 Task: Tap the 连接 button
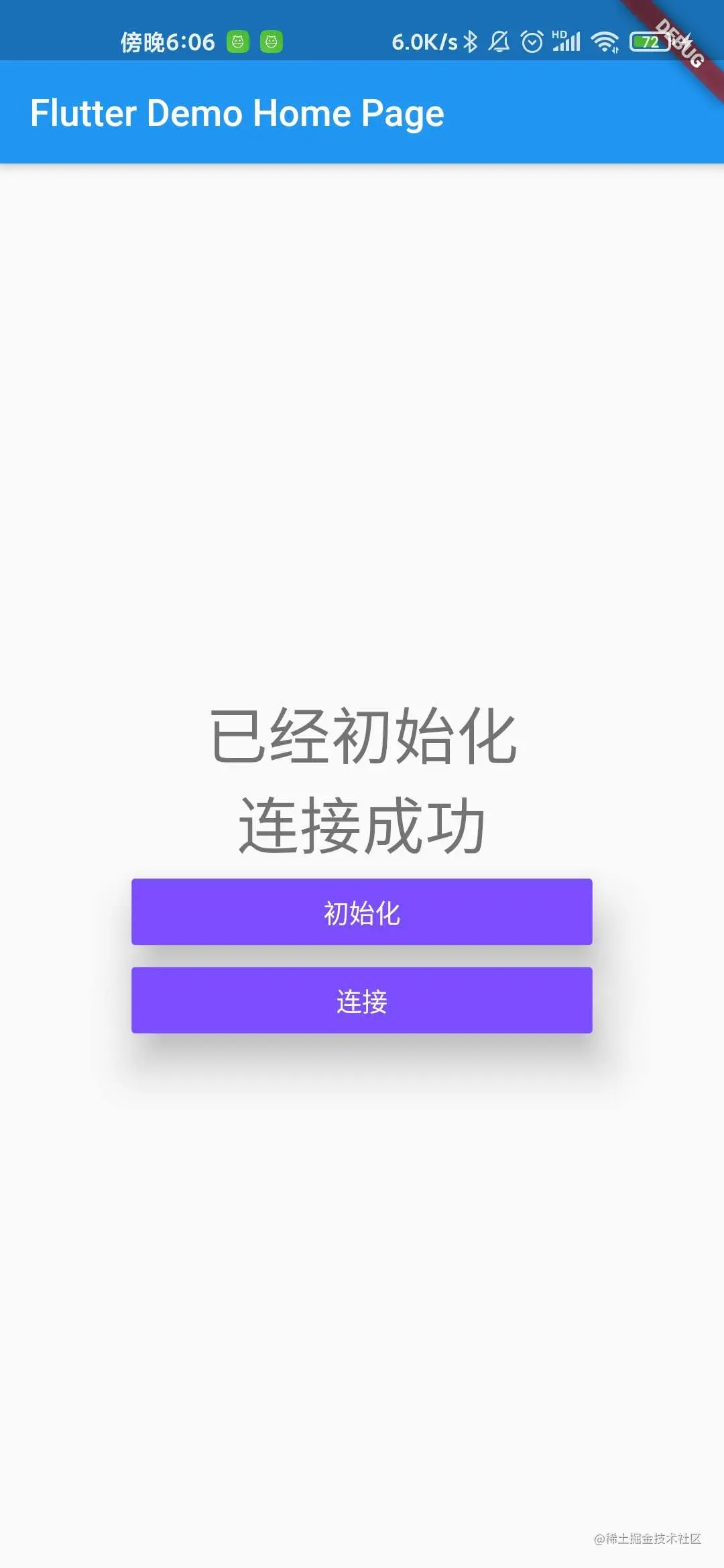[x=361, y=1000]
